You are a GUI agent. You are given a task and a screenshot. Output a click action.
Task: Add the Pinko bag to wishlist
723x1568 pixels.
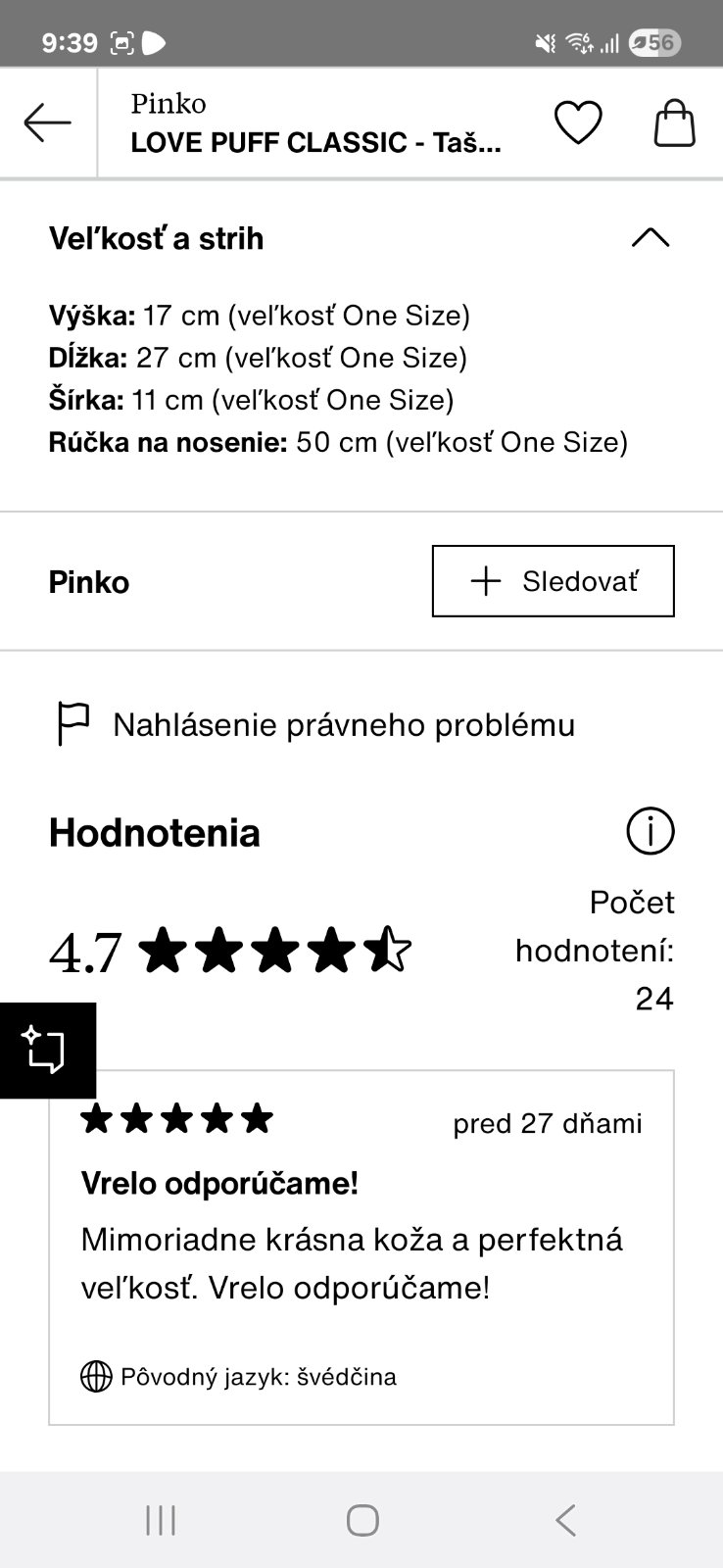click(578, 123)
